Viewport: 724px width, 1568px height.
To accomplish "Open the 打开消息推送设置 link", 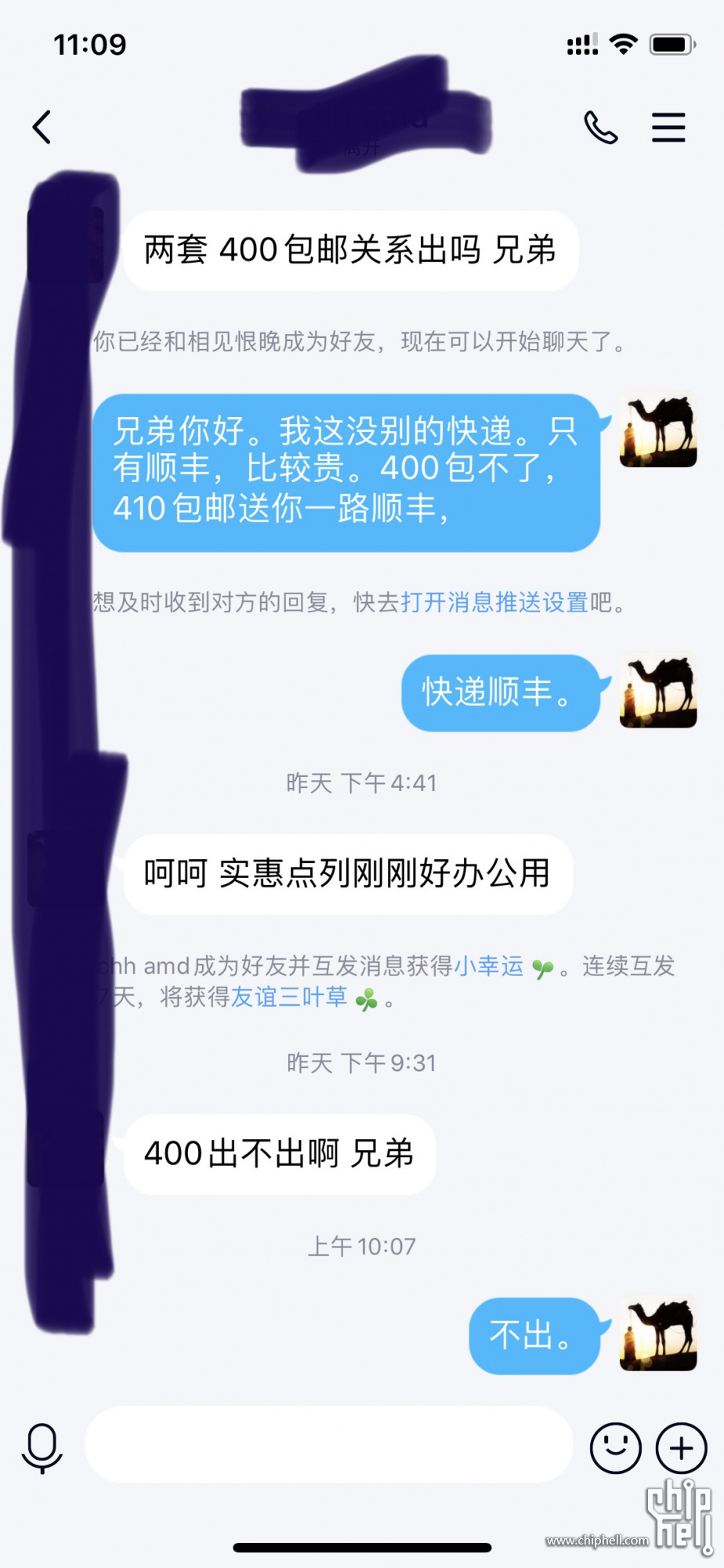I will (x=494, y=602).
